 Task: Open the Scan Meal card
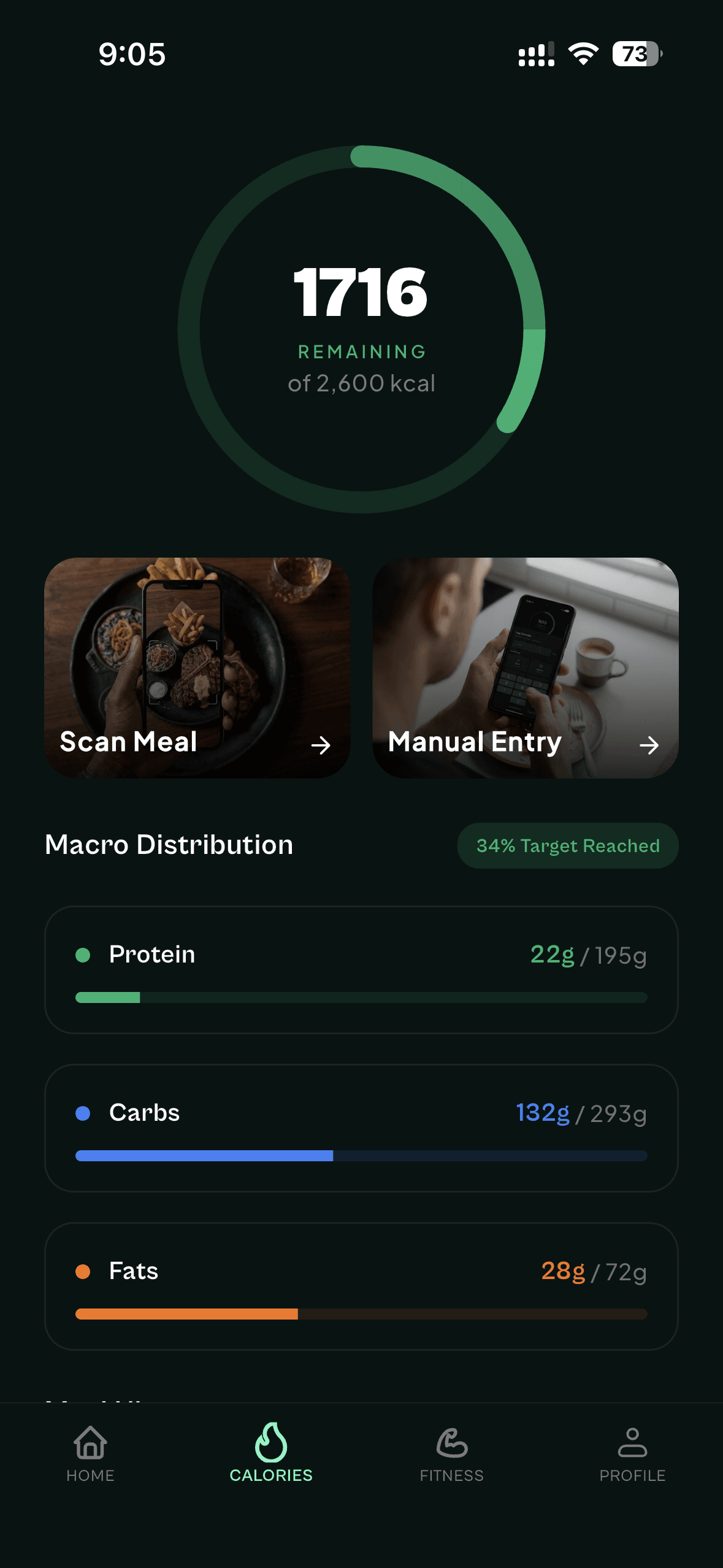click(x=197, y=668)
